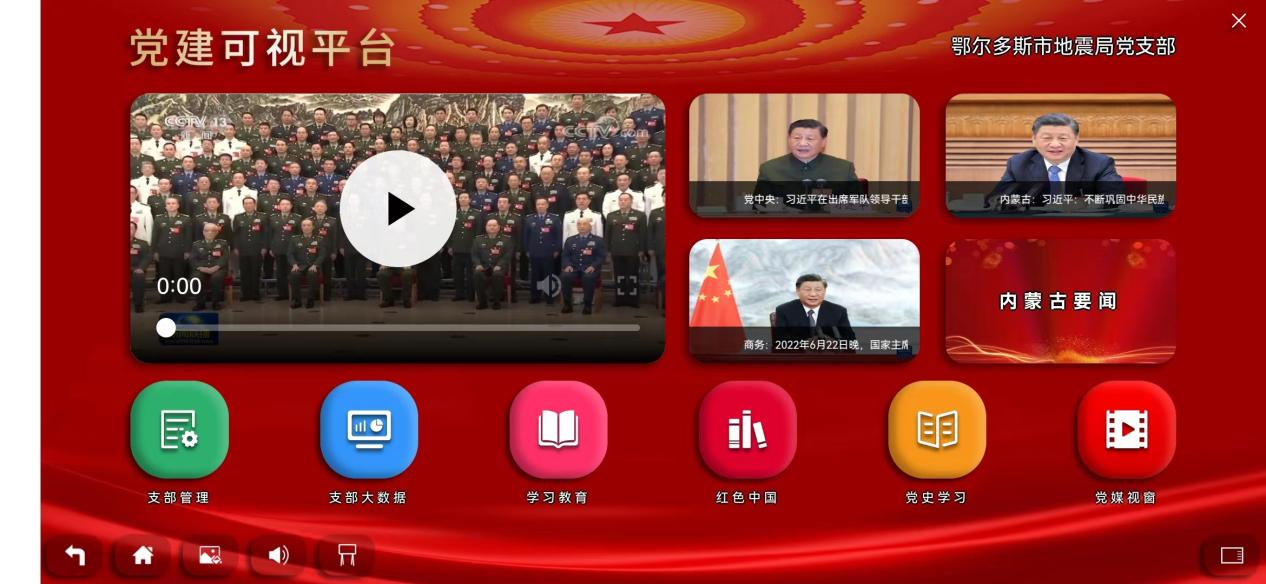This screenshot has height=584, width=1266.
Task: Open the 内蒙古 Xi Jinping news tile
Action: pyautogui.click(x=1060, y=155)
